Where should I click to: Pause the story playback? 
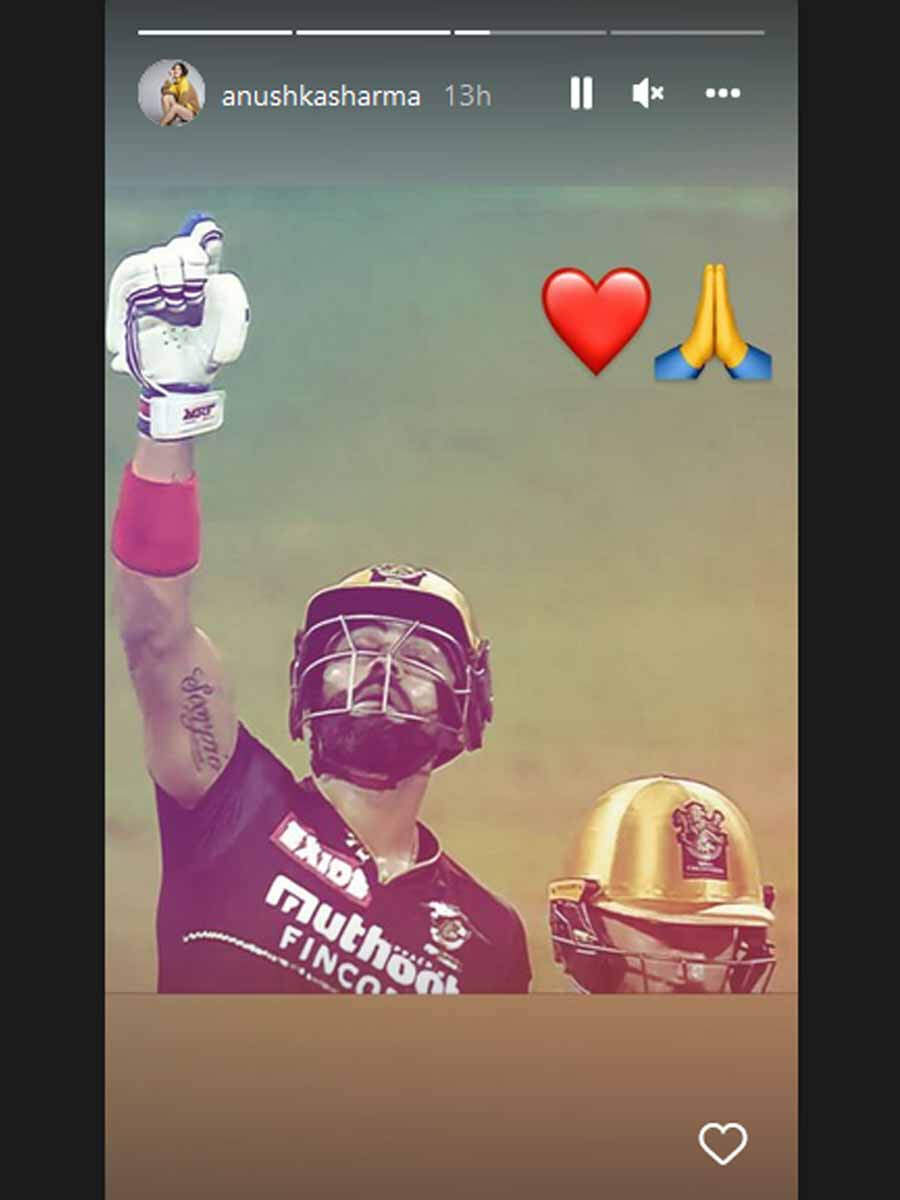coord(581,94)
